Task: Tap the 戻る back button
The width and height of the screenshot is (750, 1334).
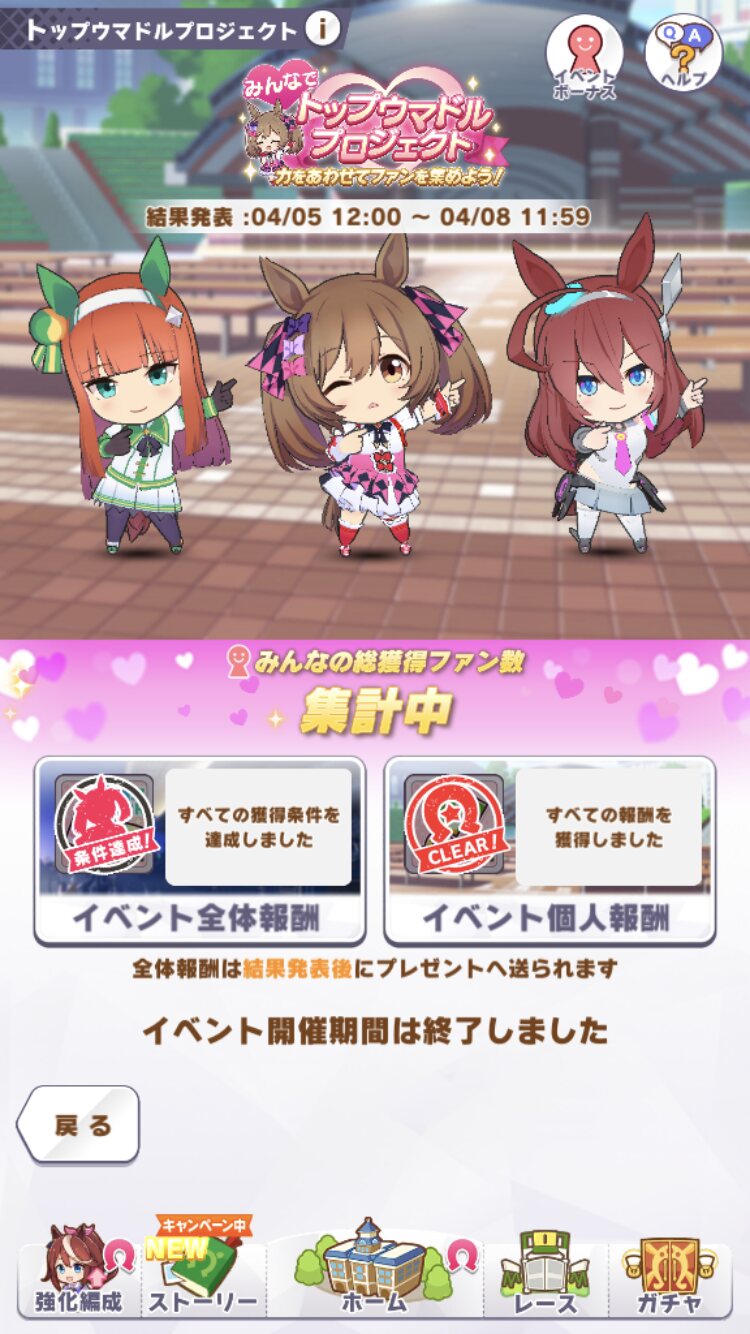Action: click(x=80, y=1124)
